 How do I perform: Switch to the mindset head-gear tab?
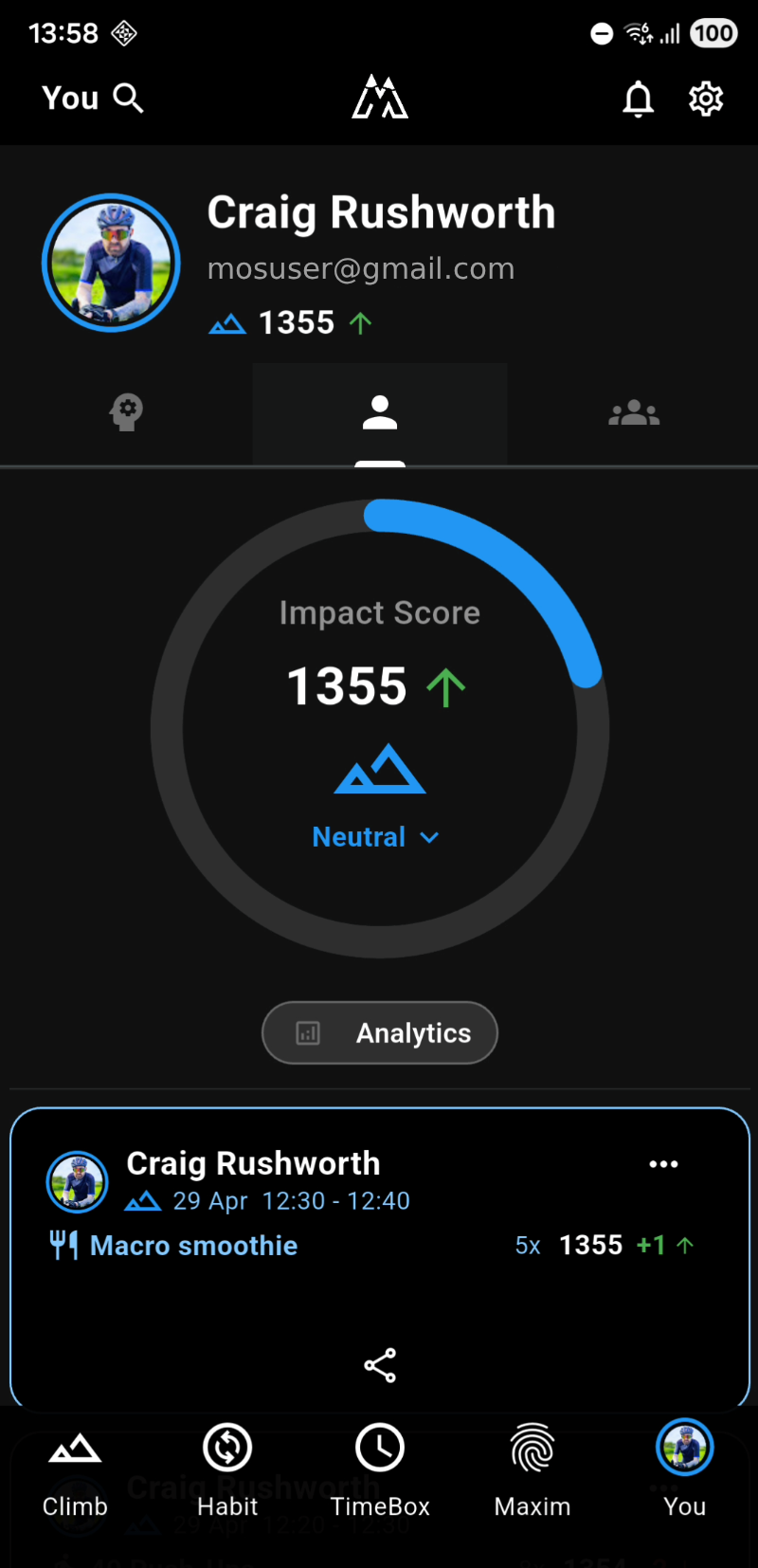coord(126,413)
